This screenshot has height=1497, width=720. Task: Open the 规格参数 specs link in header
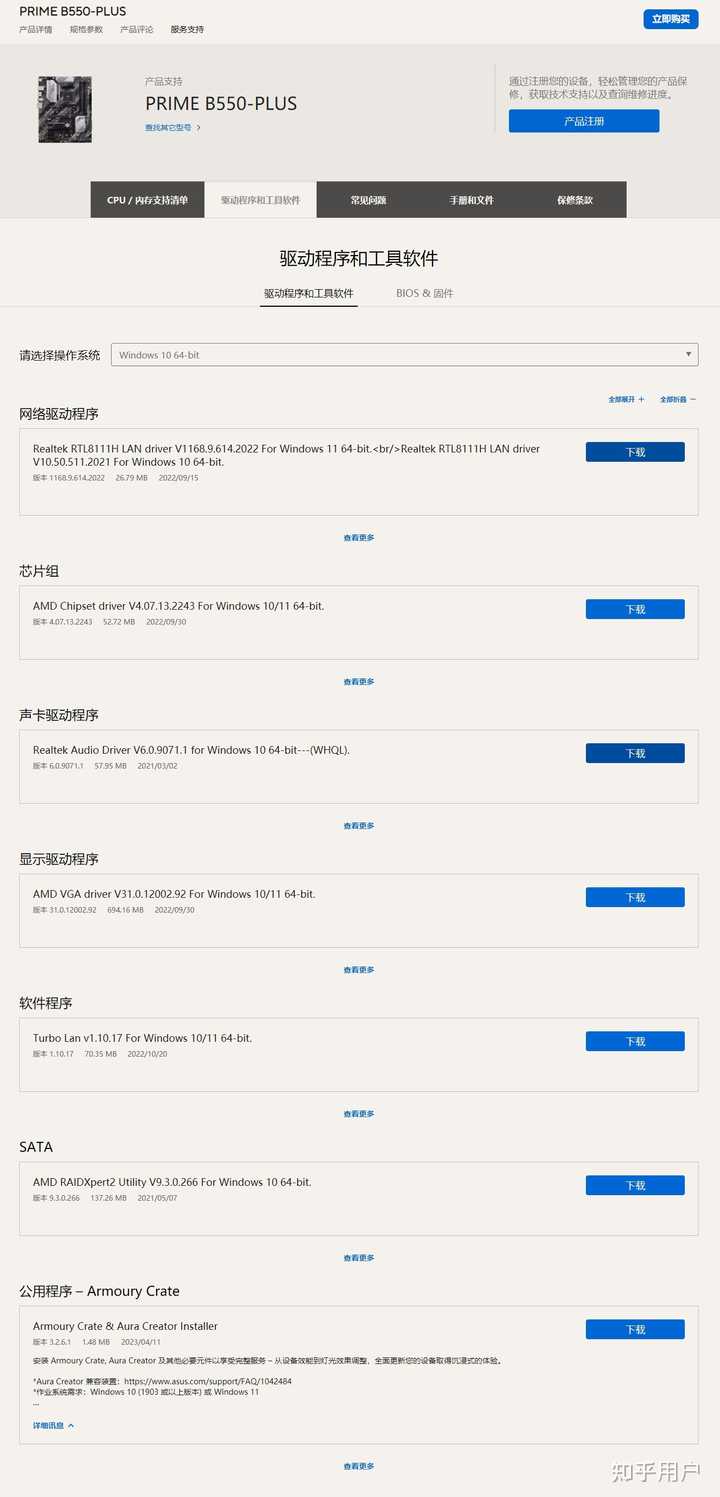pos(86,30)
